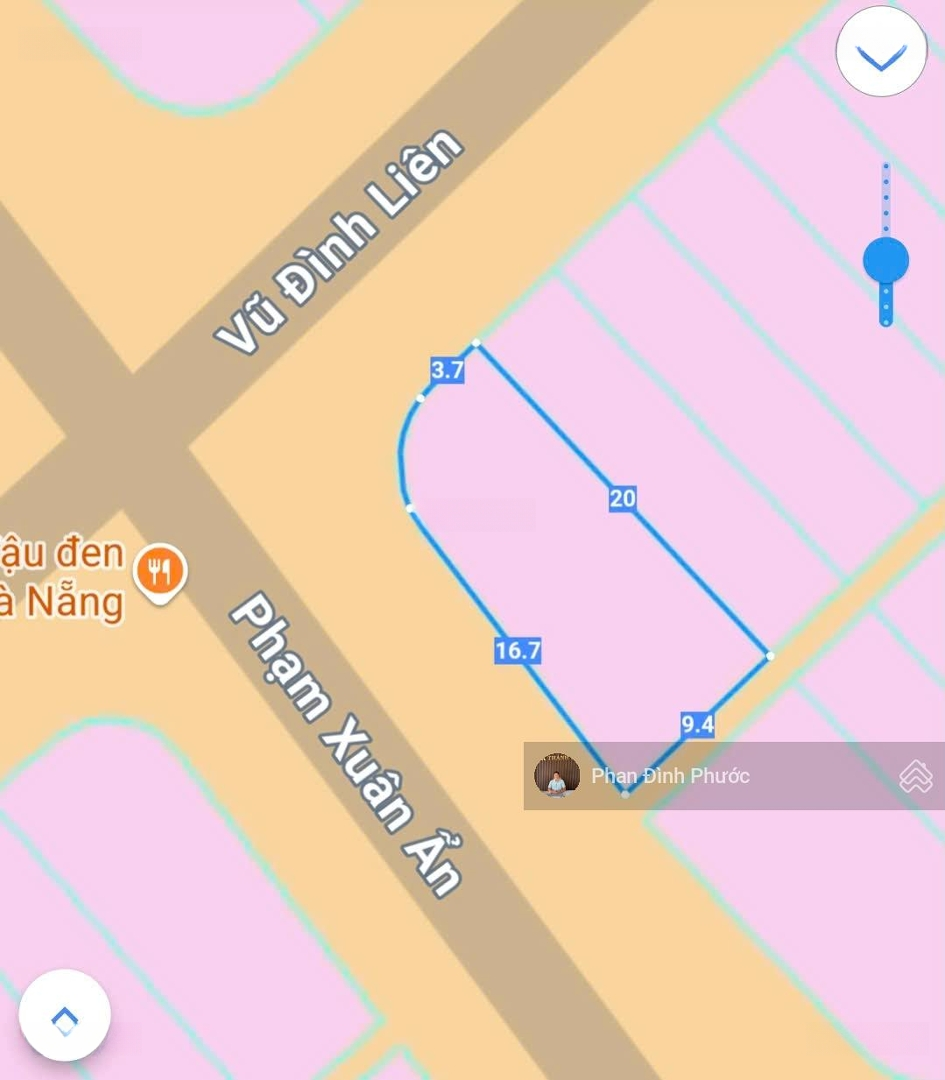The height and width of the screenshot is (1080, 945).
Task: Select the bottom vertex of the measured plot
Action: click(x=625, y=792)
